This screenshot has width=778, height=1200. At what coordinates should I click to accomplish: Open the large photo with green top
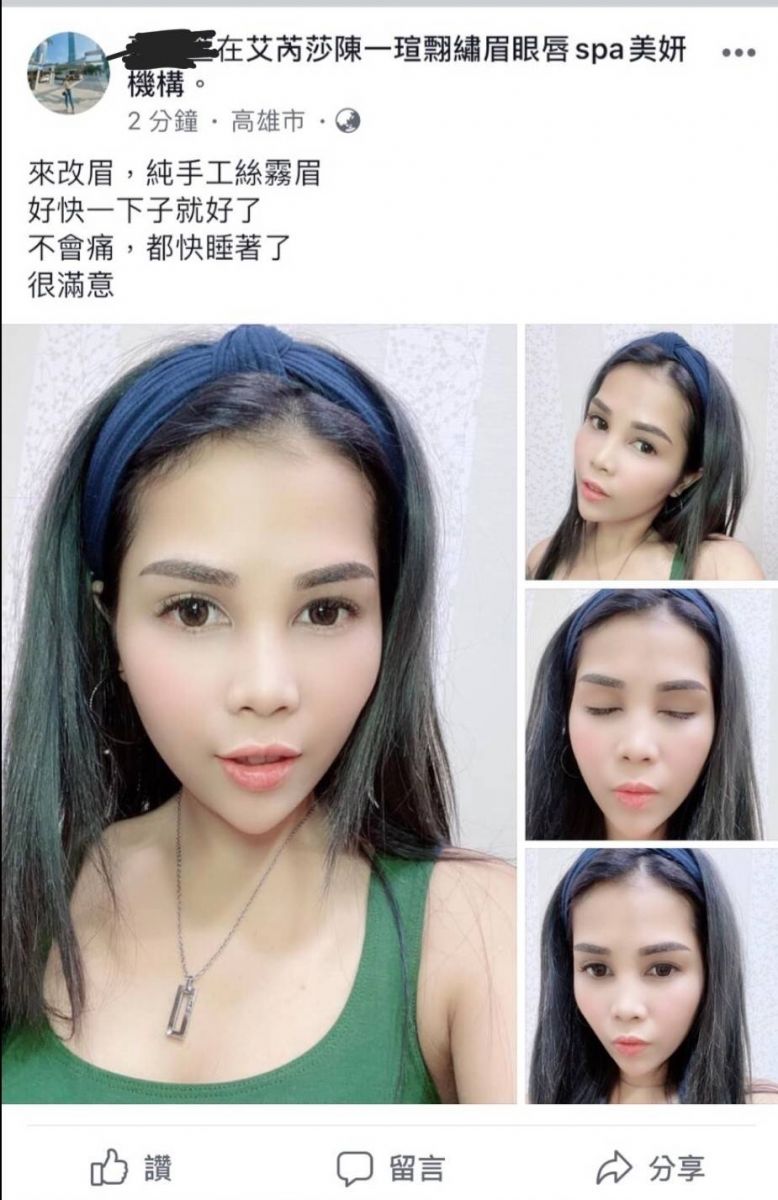pyautogui.click(x=259, y=713)
